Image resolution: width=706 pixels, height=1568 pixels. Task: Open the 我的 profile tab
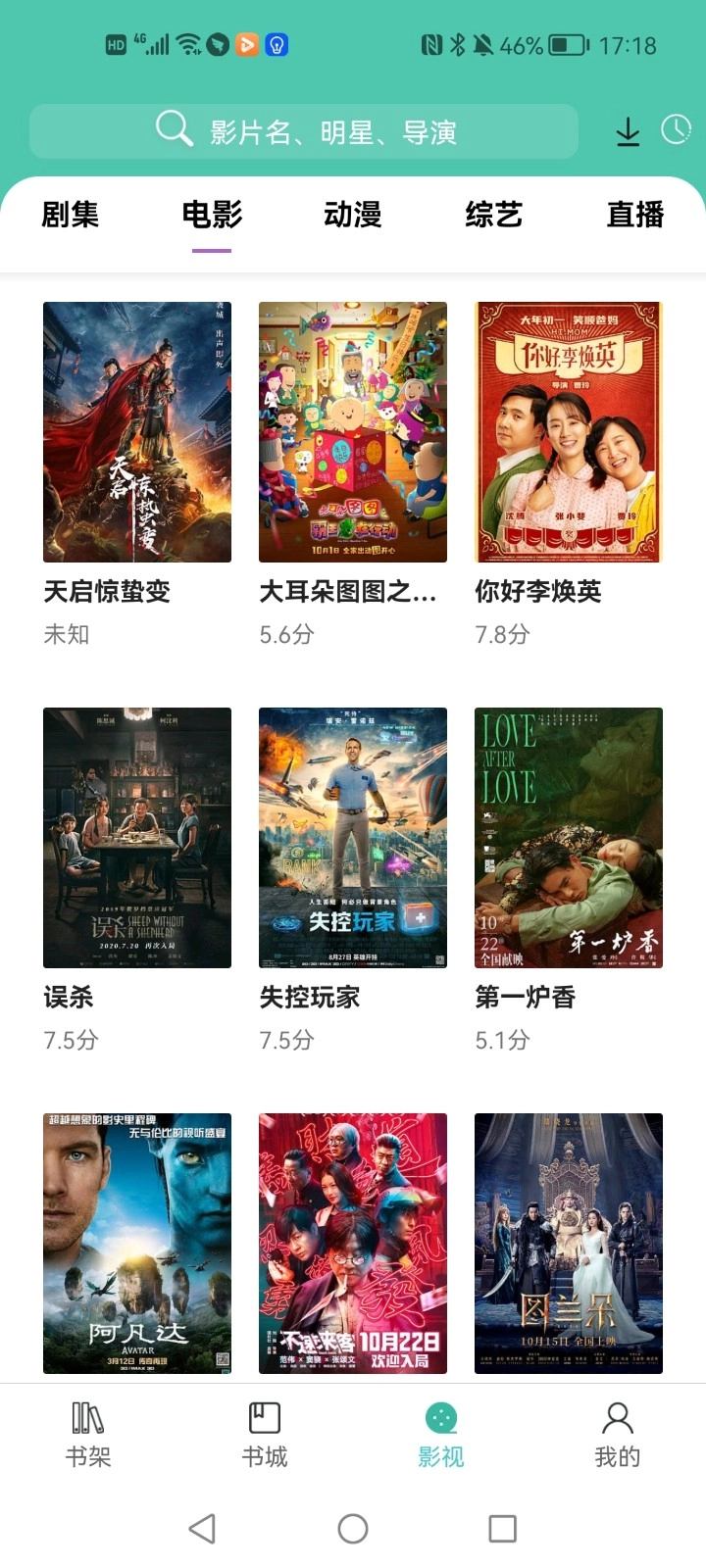[x=618, y=1435]
